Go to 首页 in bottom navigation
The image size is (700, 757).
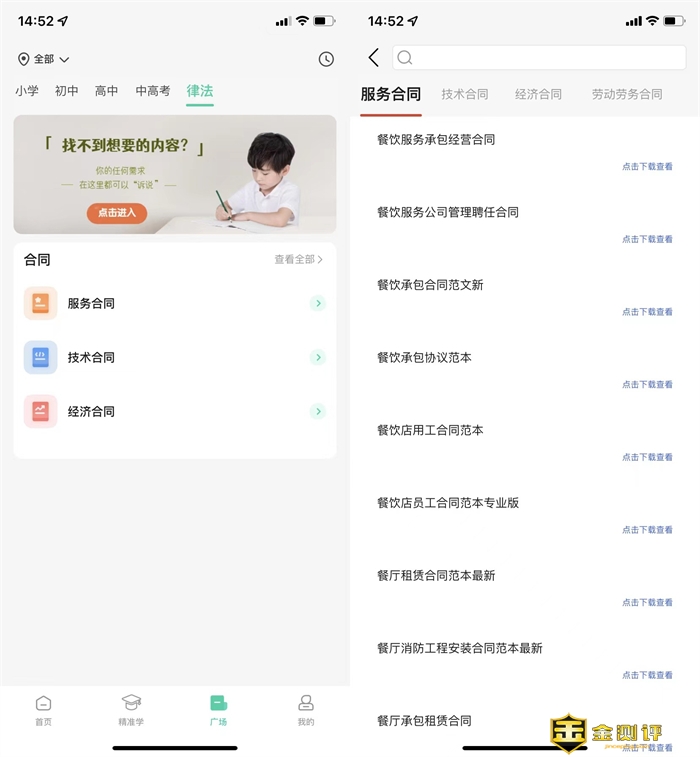click(x=43, y=709)
